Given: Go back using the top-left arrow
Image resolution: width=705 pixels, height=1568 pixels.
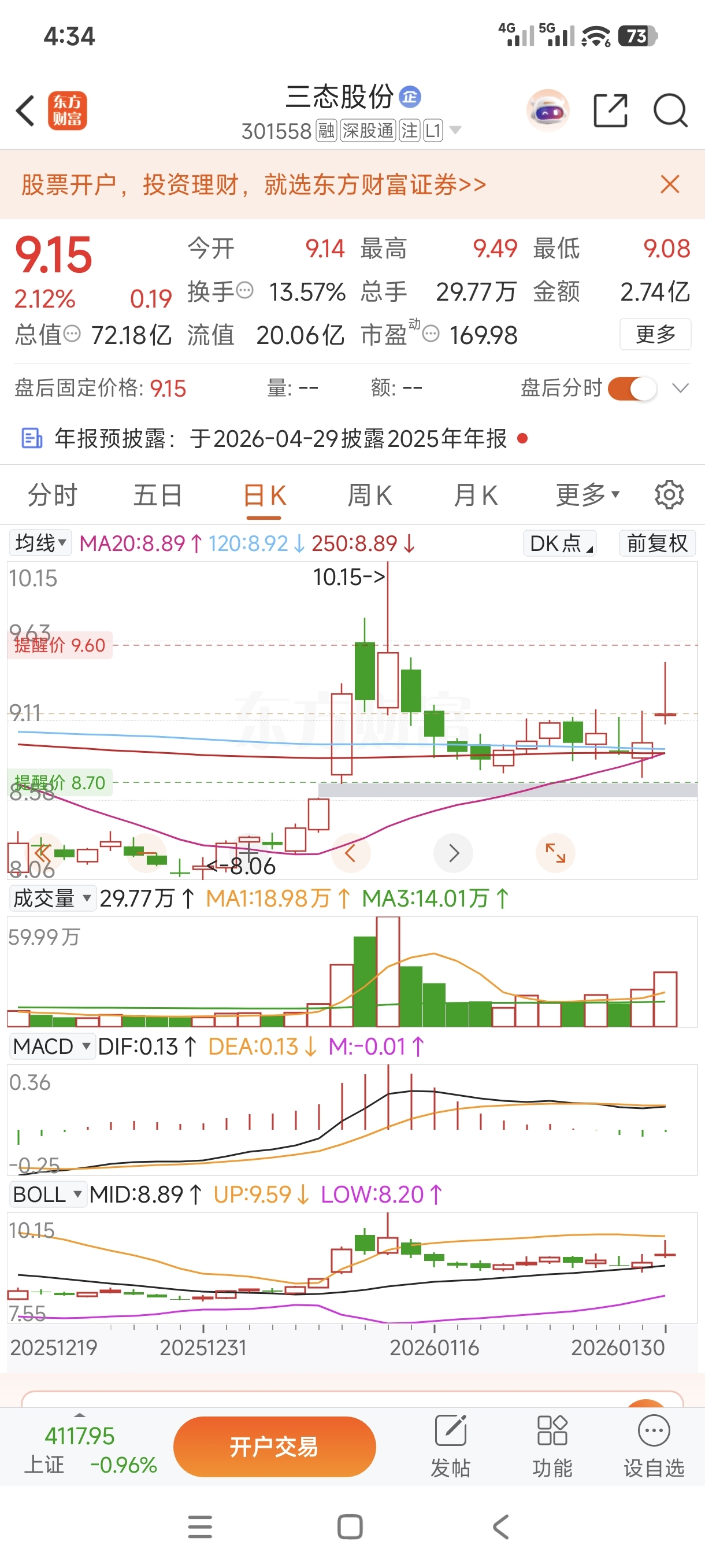Looking at the screenshot, I should pyautogui.click(x=25, y=111).
